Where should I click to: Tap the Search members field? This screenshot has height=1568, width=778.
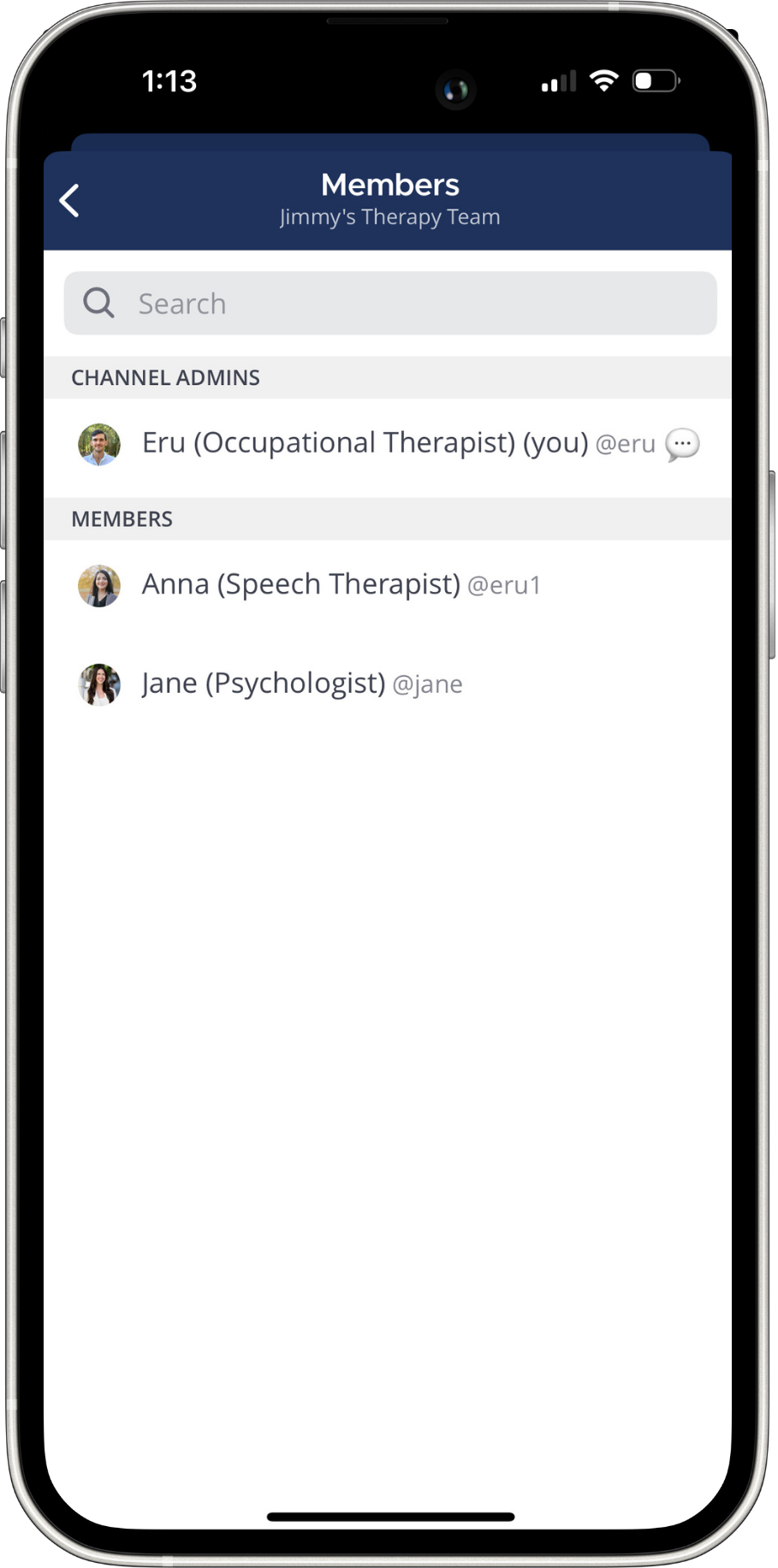pyautogui.click(x=389, y=304)
